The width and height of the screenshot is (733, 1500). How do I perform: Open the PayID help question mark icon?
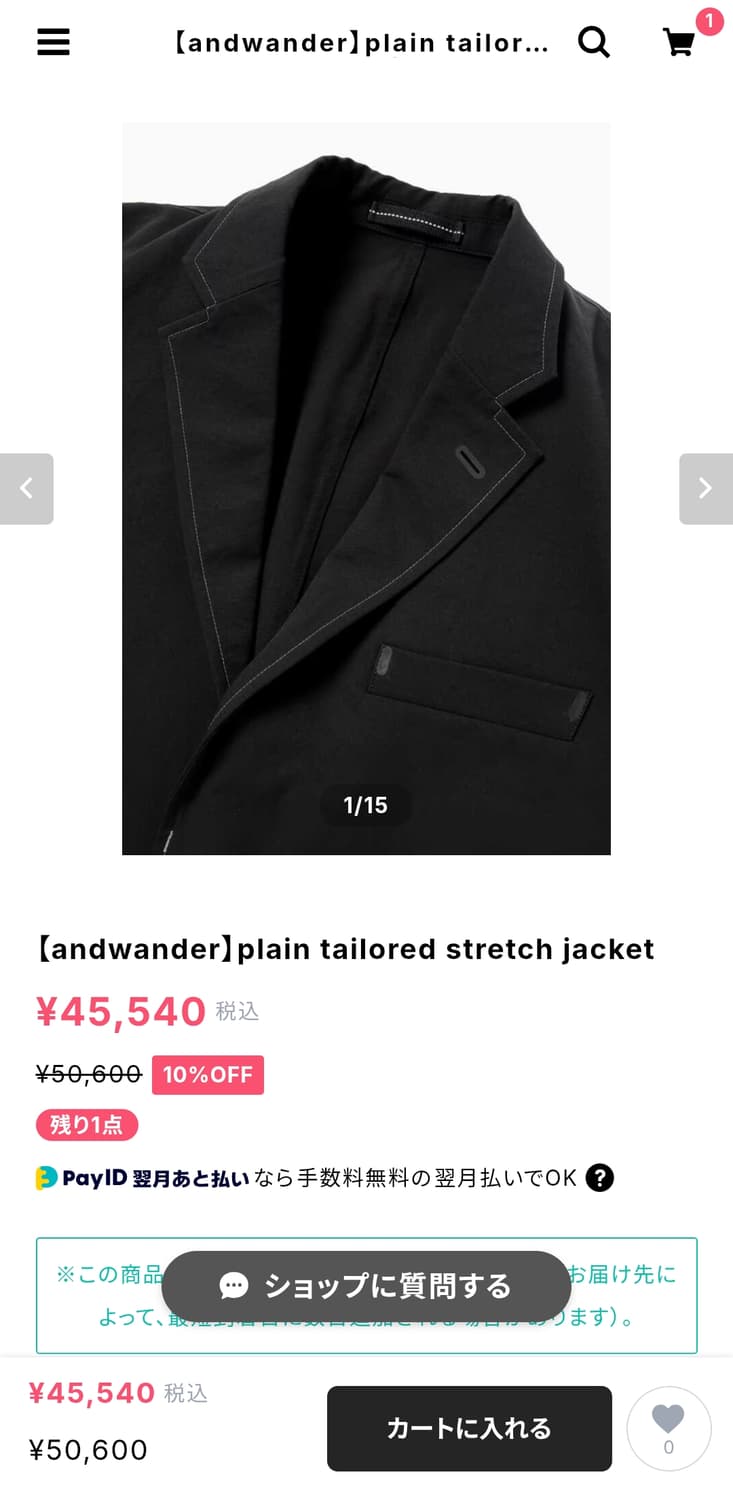coord(600,1178)
